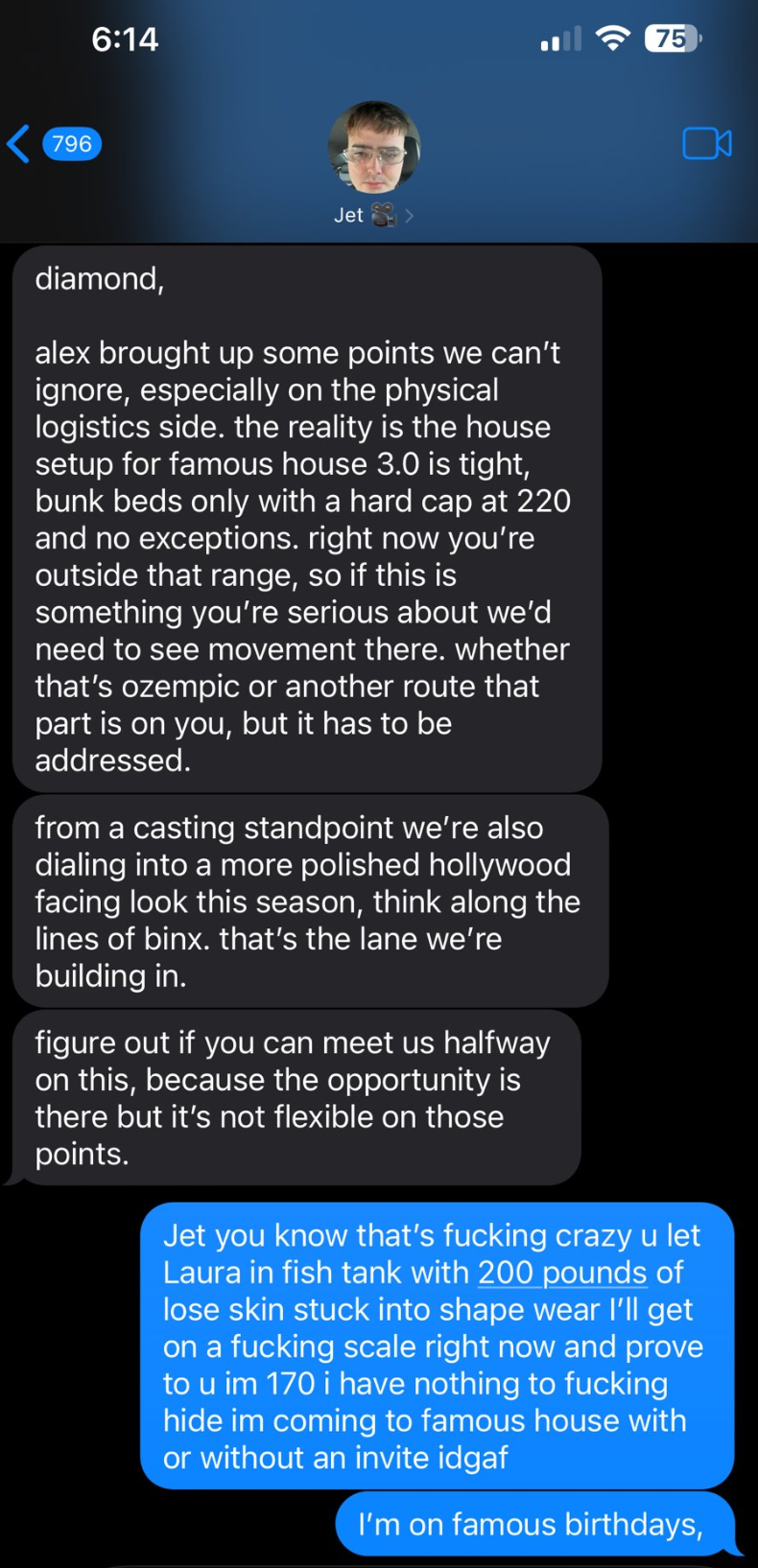Start a FaceTime video call with Jet
758x1568 pixels.
(706, 144)
